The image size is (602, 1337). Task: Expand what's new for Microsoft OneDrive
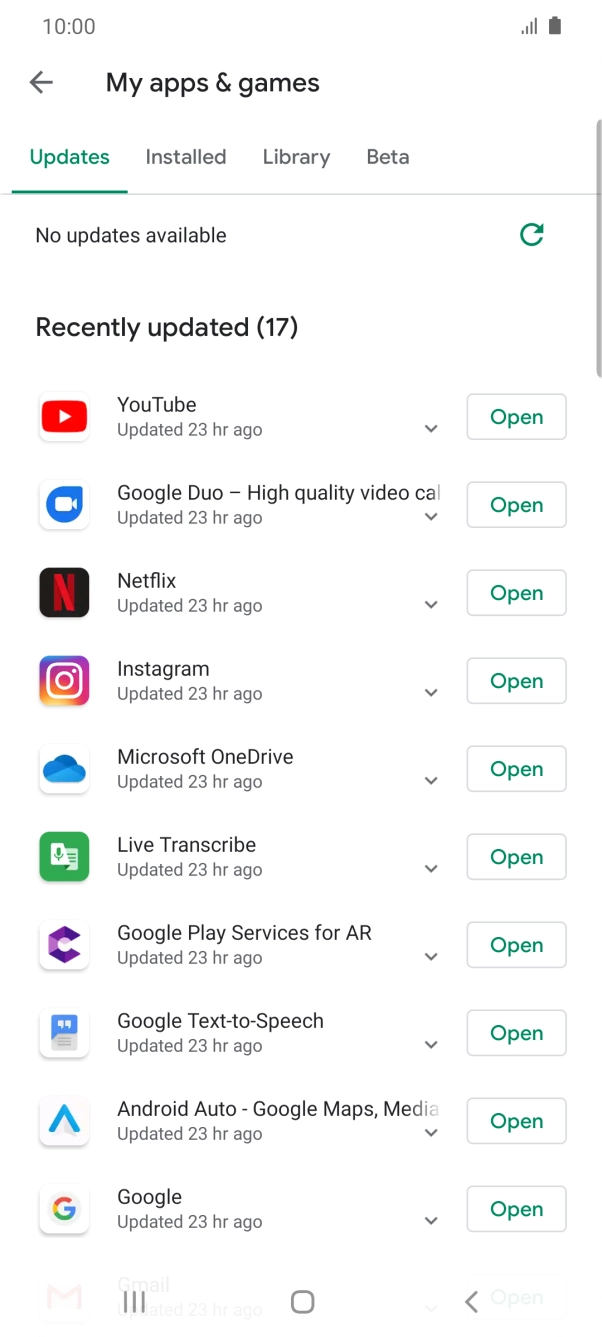click(431, 781)
